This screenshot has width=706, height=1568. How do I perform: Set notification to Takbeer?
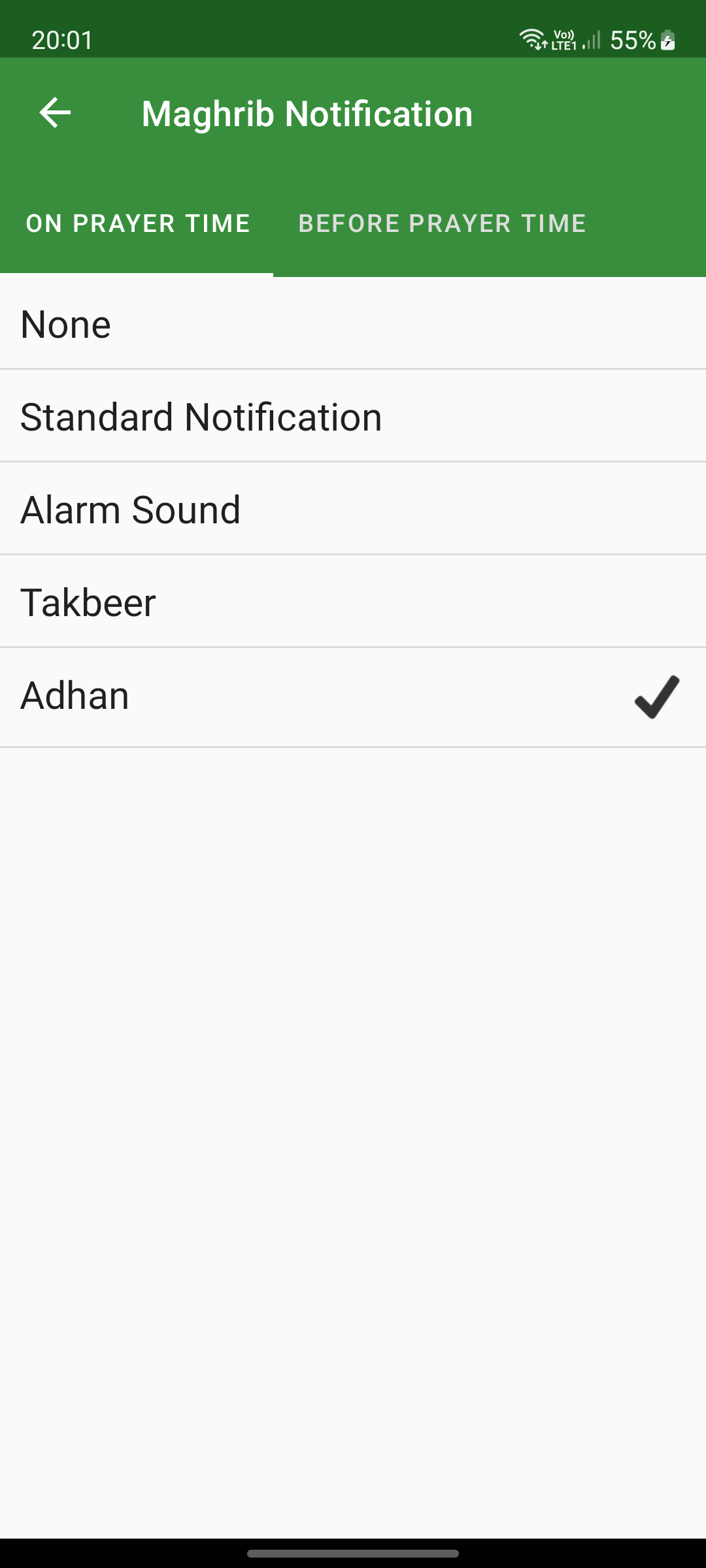click(353, 602)
